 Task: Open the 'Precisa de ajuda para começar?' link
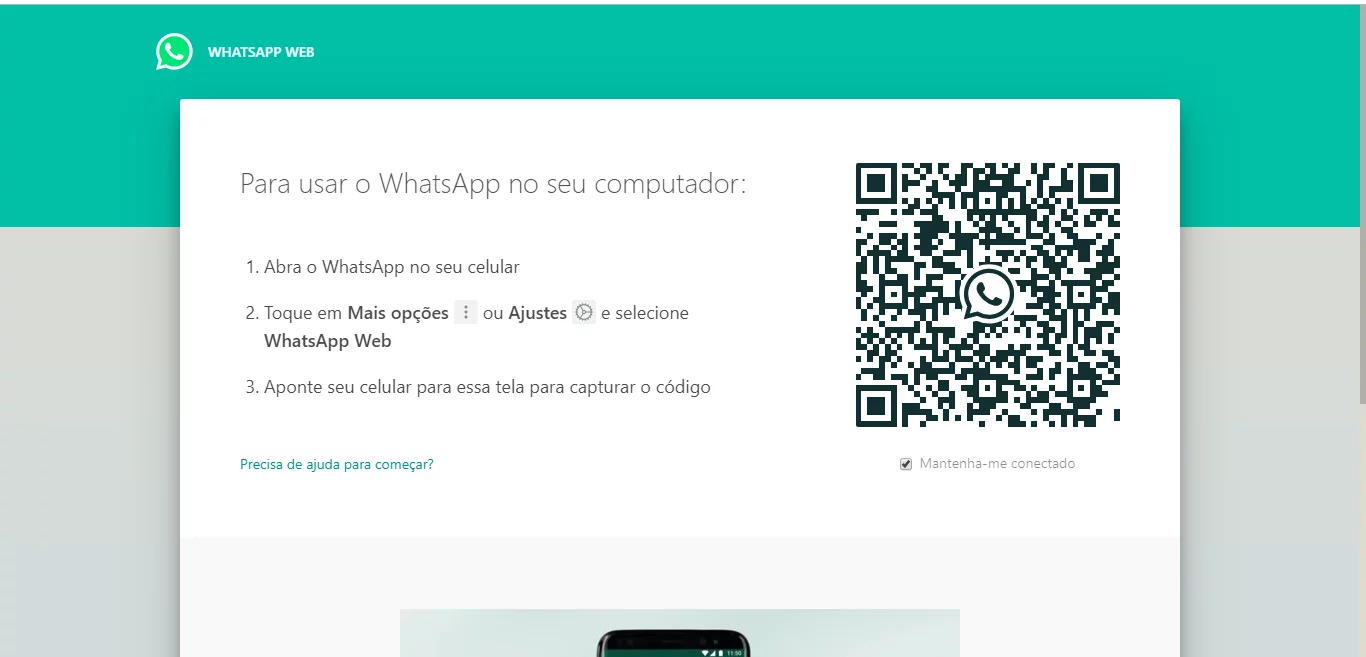(x=336, y=464)
